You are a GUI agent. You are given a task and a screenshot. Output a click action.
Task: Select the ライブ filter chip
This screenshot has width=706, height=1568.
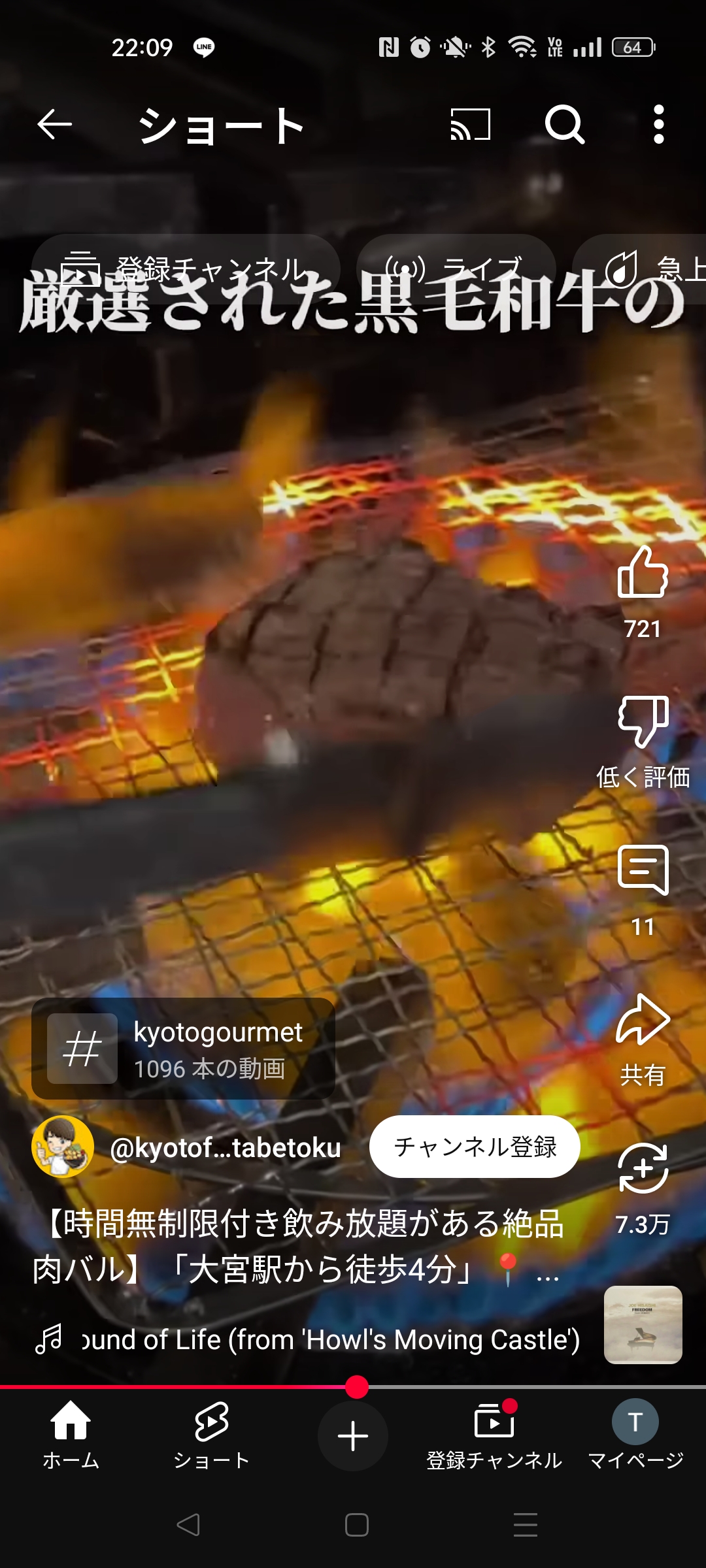[456, 269]
